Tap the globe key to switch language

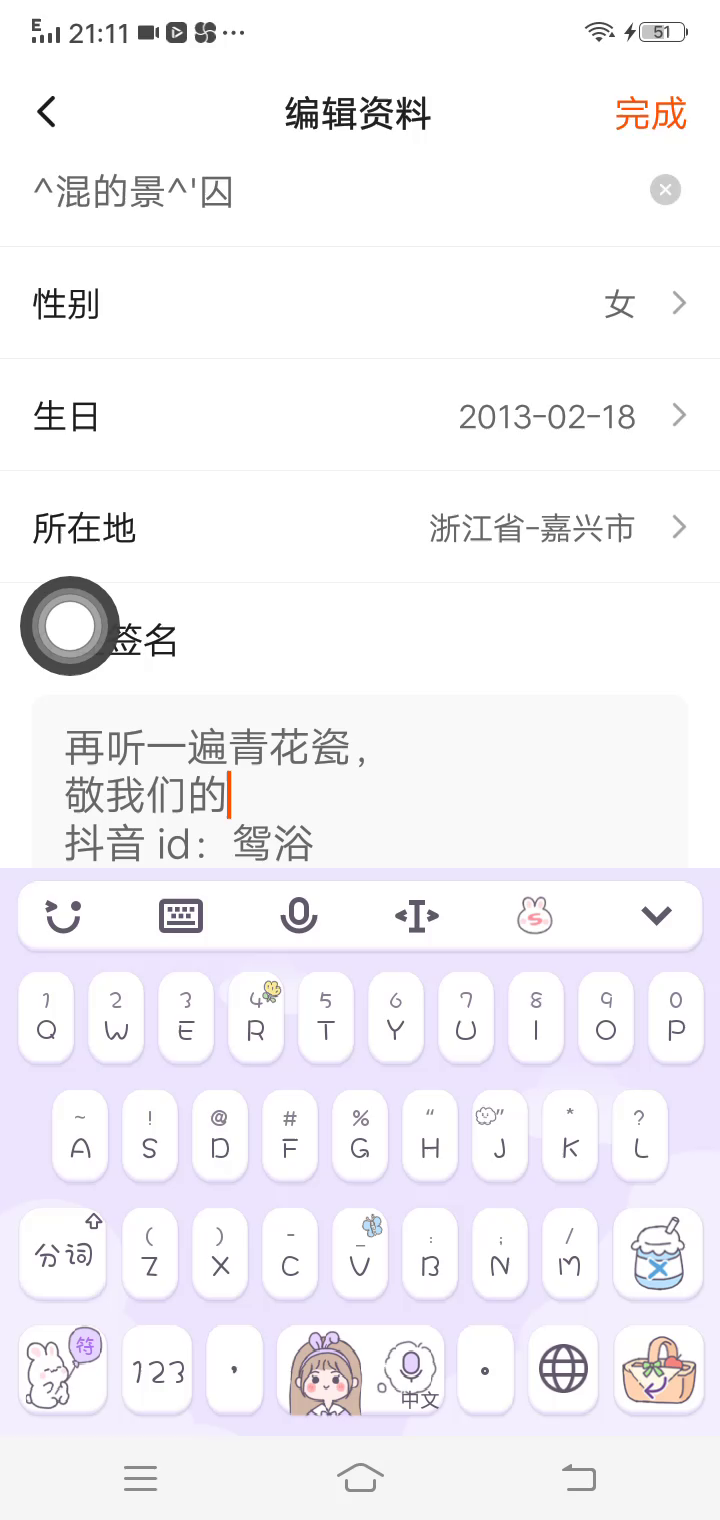(563, 1370)
